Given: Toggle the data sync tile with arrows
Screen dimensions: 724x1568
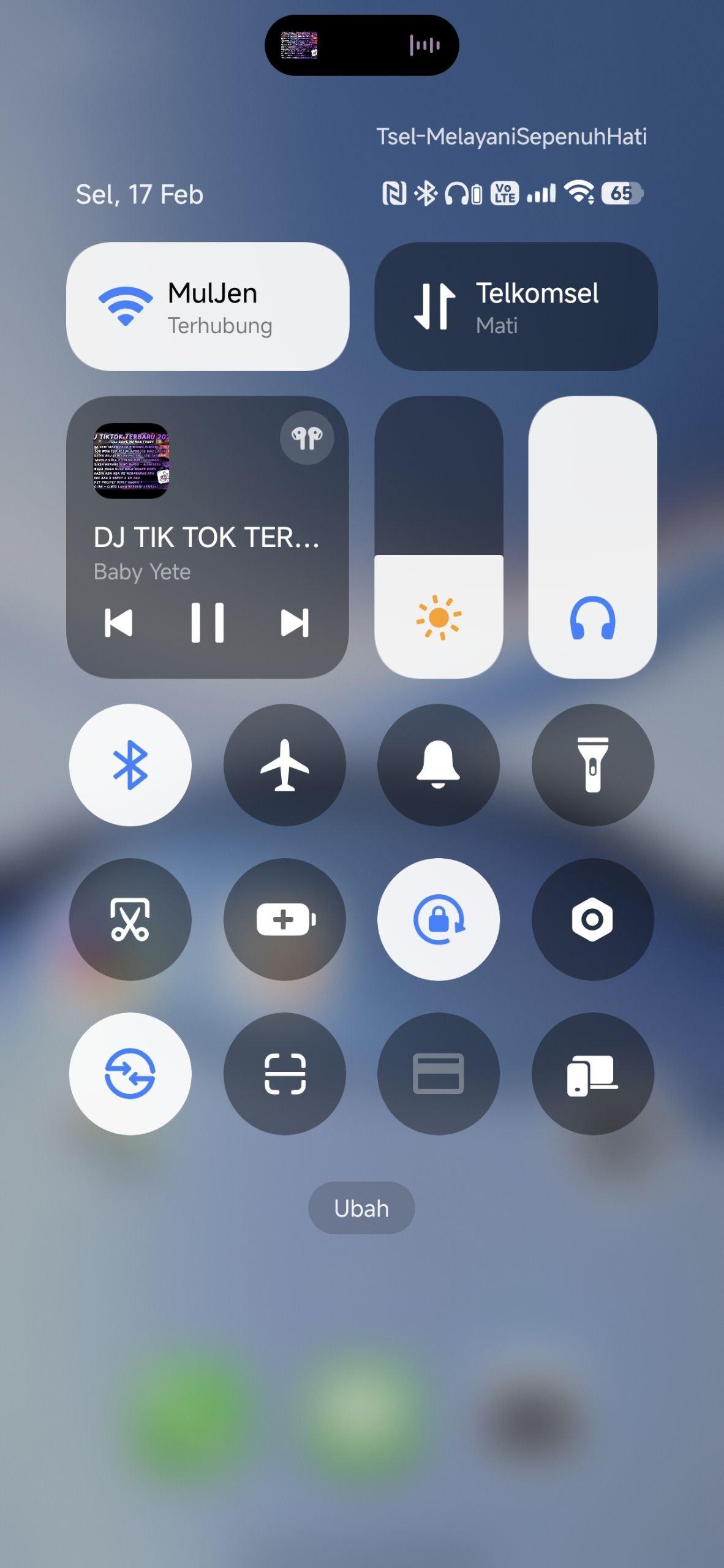Looking at the screenshot, I should pyautogui.click(x=130, y=1074).
